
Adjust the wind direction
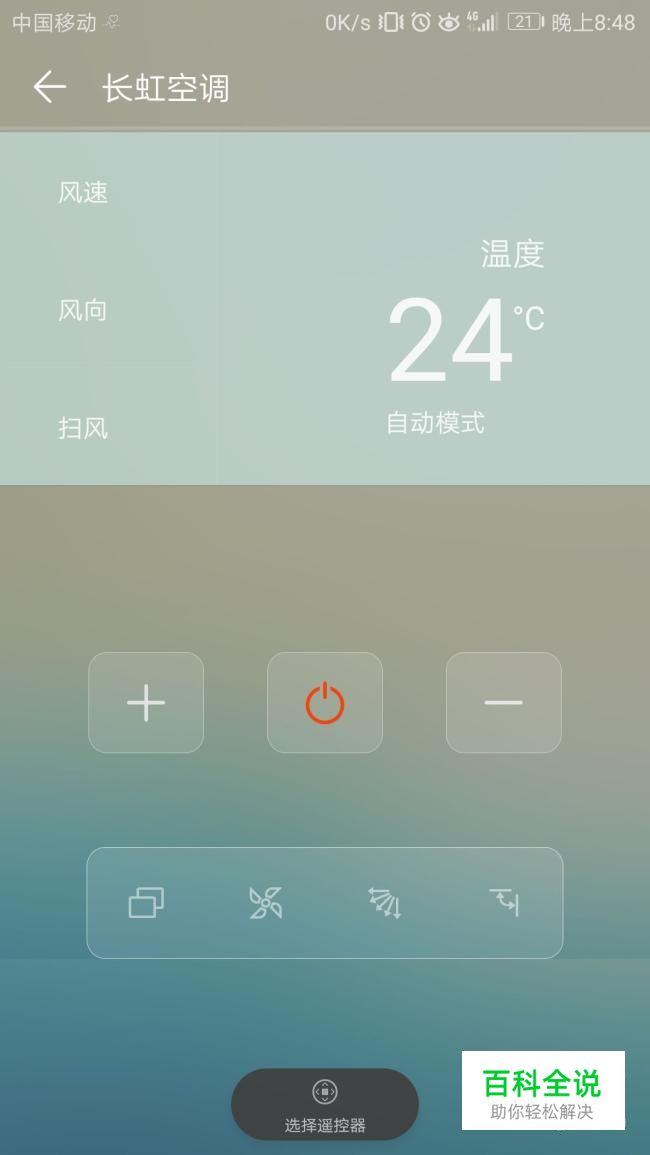pos(504,903)
